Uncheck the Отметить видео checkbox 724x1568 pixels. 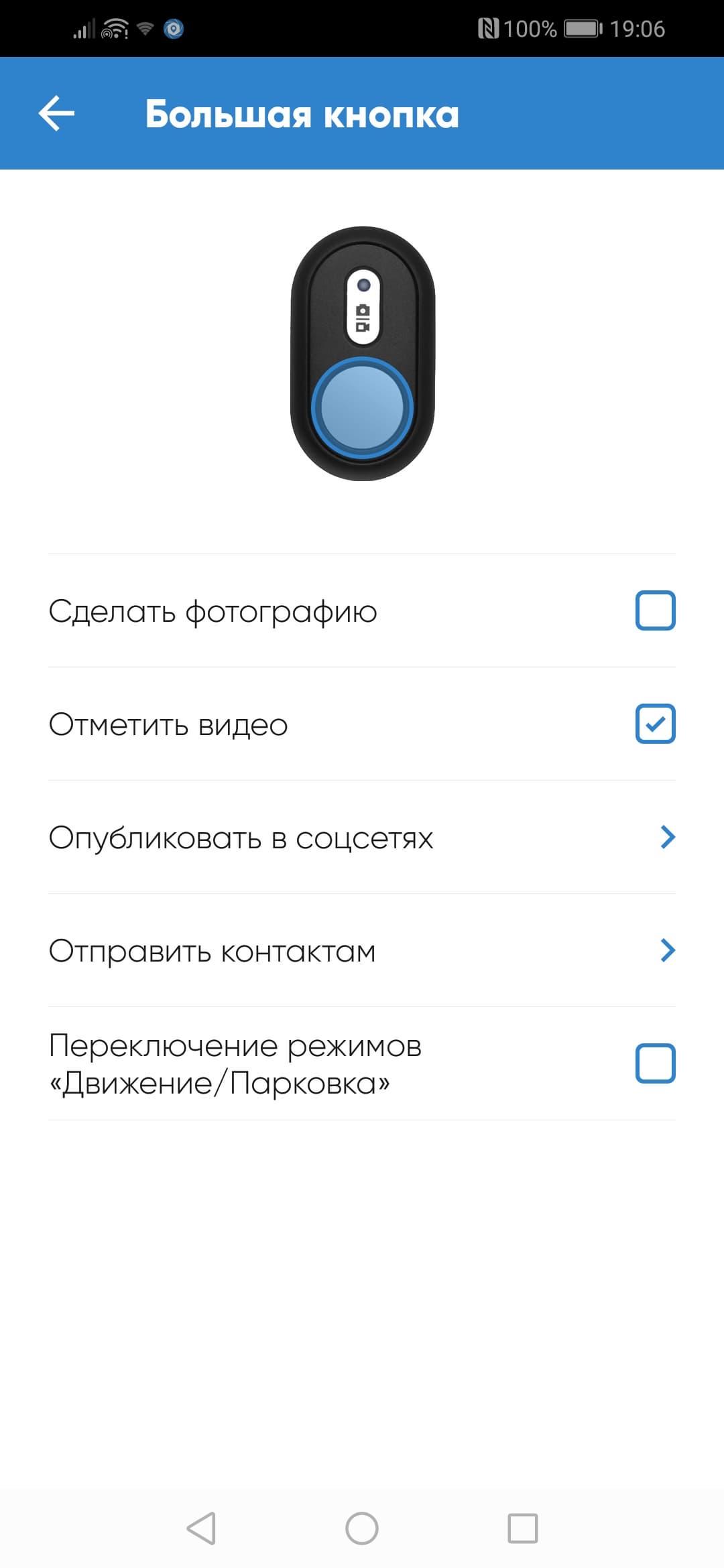tap(655, 724)
